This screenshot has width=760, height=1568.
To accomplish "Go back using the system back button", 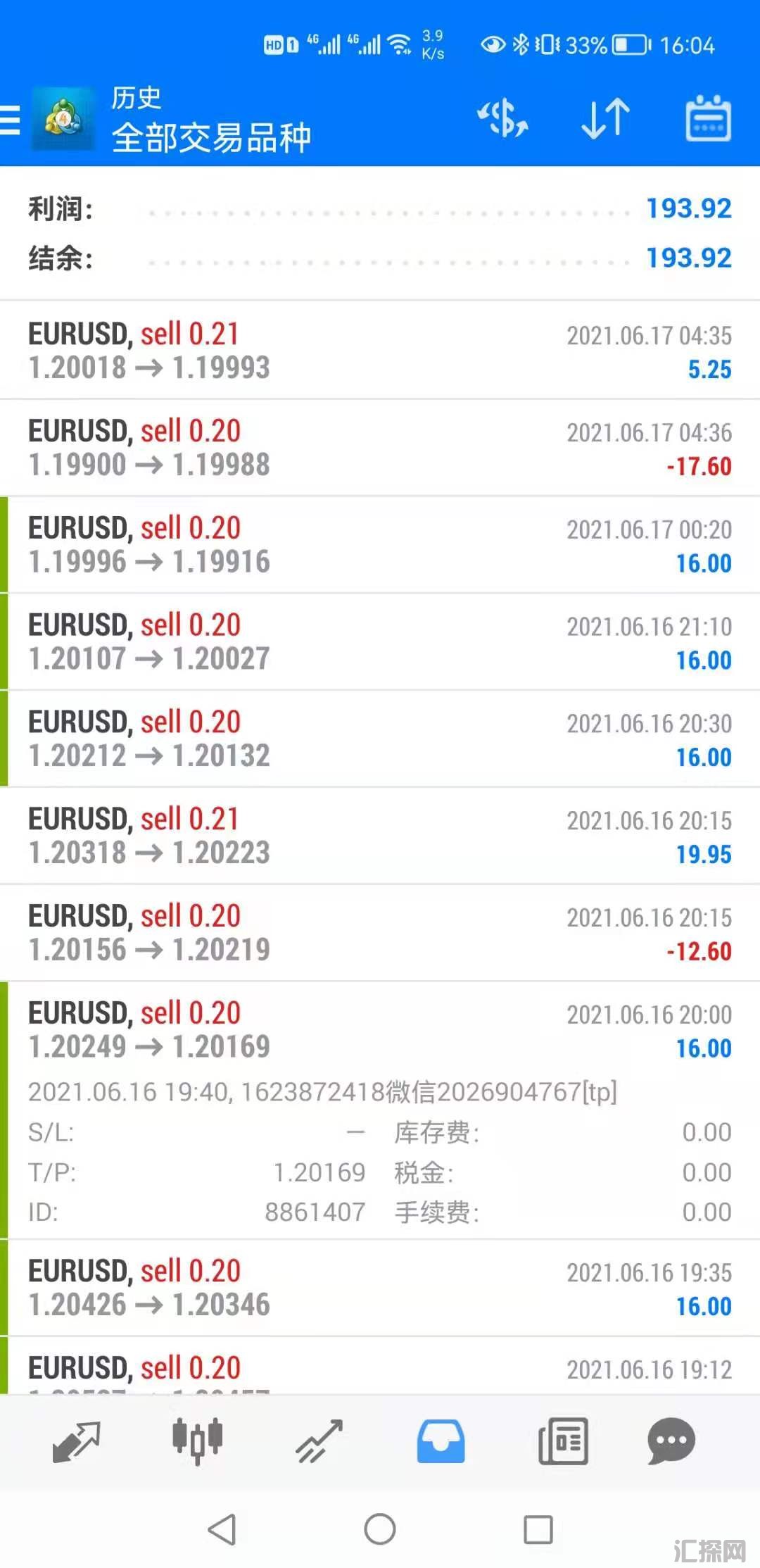I will click(x=222, y=1529).
